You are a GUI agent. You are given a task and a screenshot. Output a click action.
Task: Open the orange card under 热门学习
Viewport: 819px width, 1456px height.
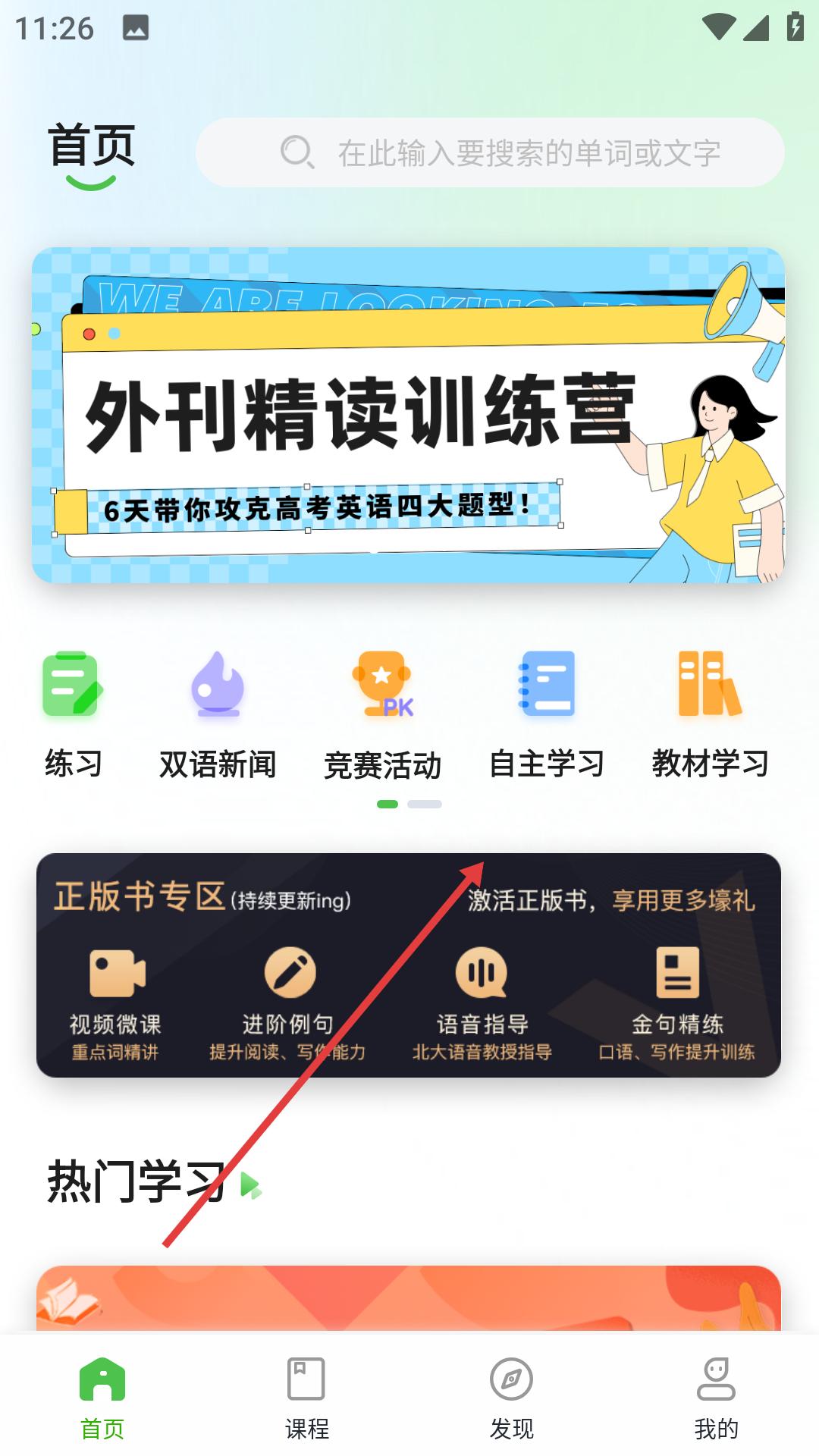pyautogui.click(x=409, y=1299)
